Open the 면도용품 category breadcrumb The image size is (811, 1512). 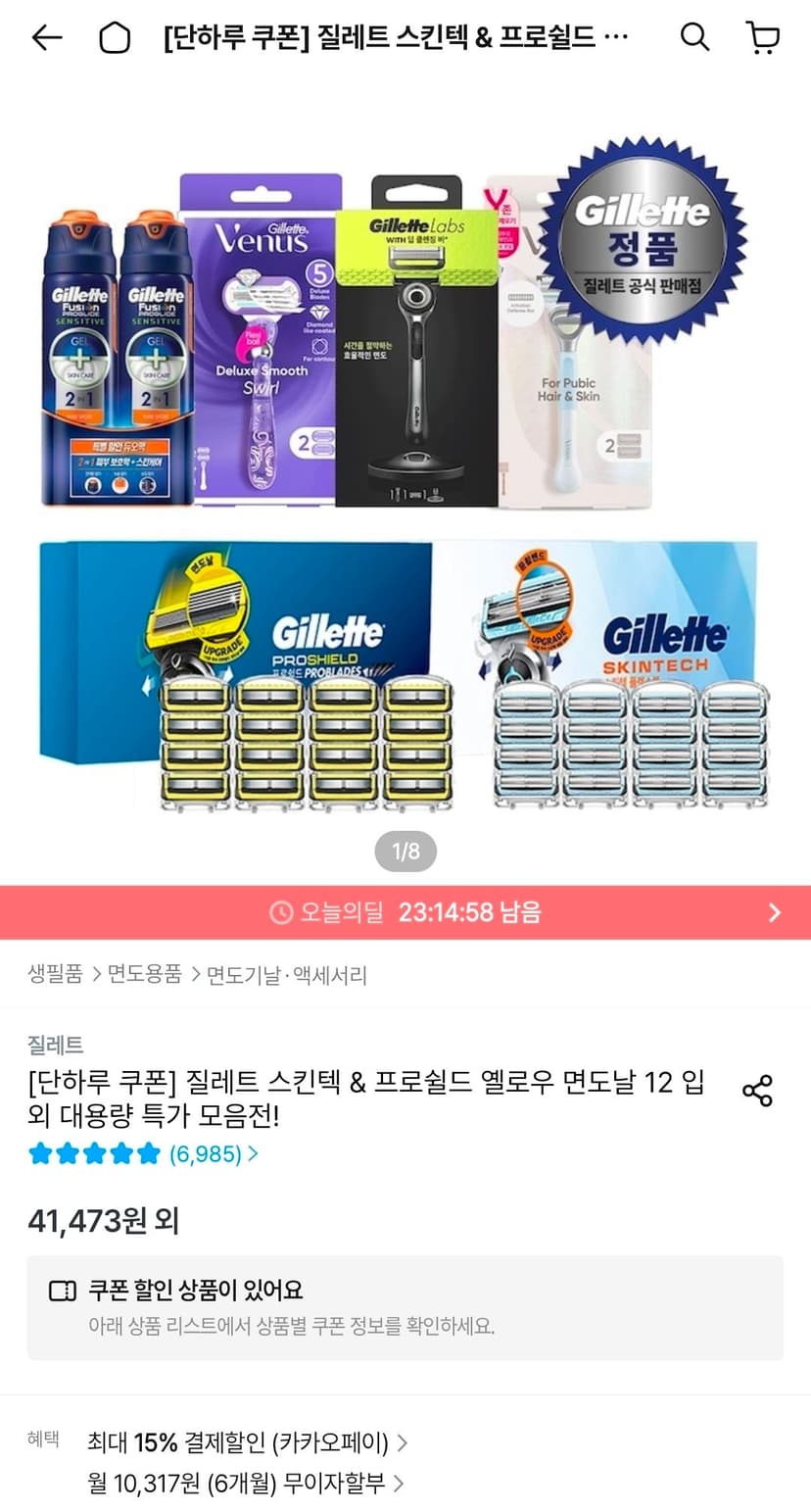pos(145,974)
